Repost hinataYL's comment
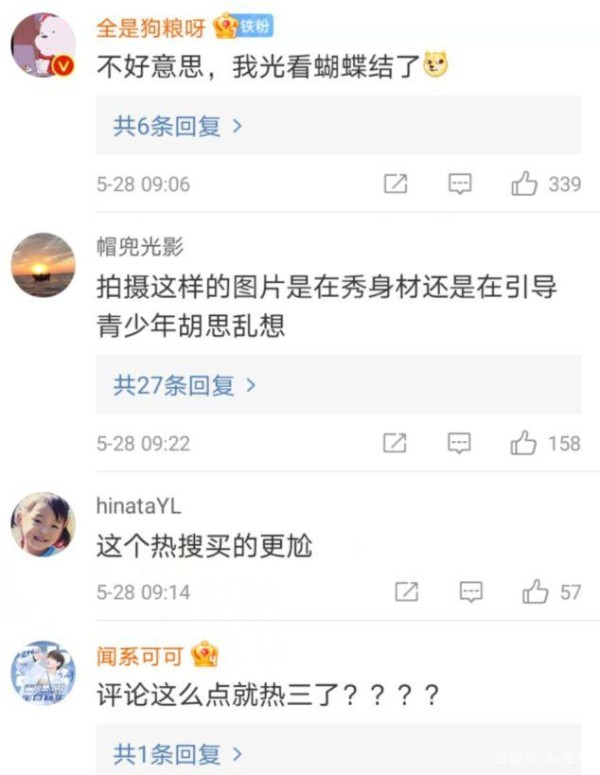Viewport: 600px width, 775px height. tap(406, 592)
